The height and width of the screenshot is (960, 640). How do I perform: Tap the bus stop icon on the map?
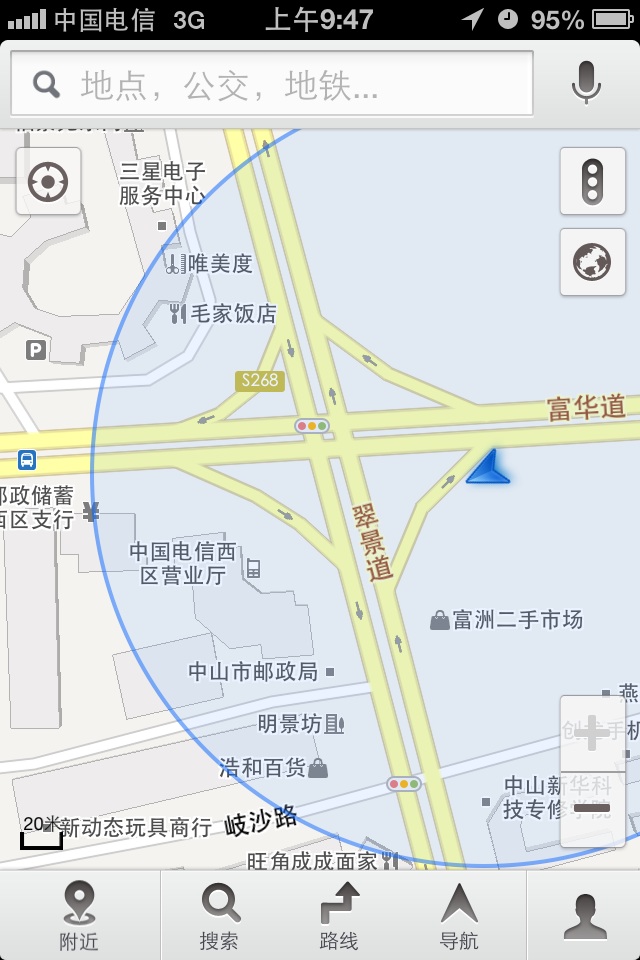(x=27, y=460)
